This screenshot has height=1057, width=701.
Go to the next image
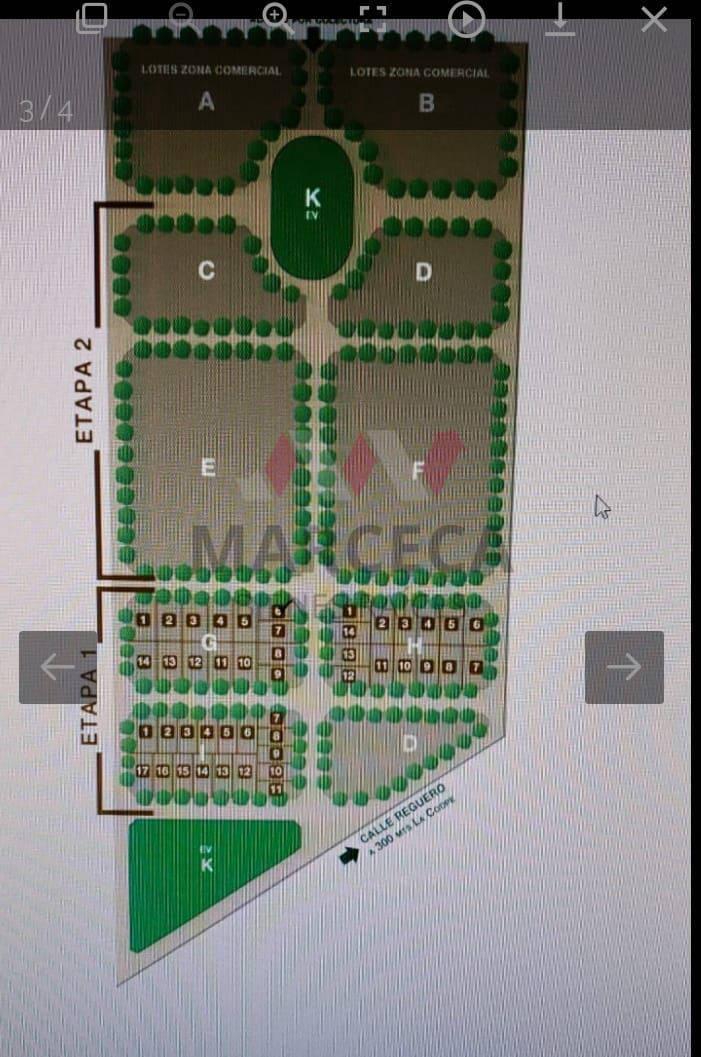624,667
